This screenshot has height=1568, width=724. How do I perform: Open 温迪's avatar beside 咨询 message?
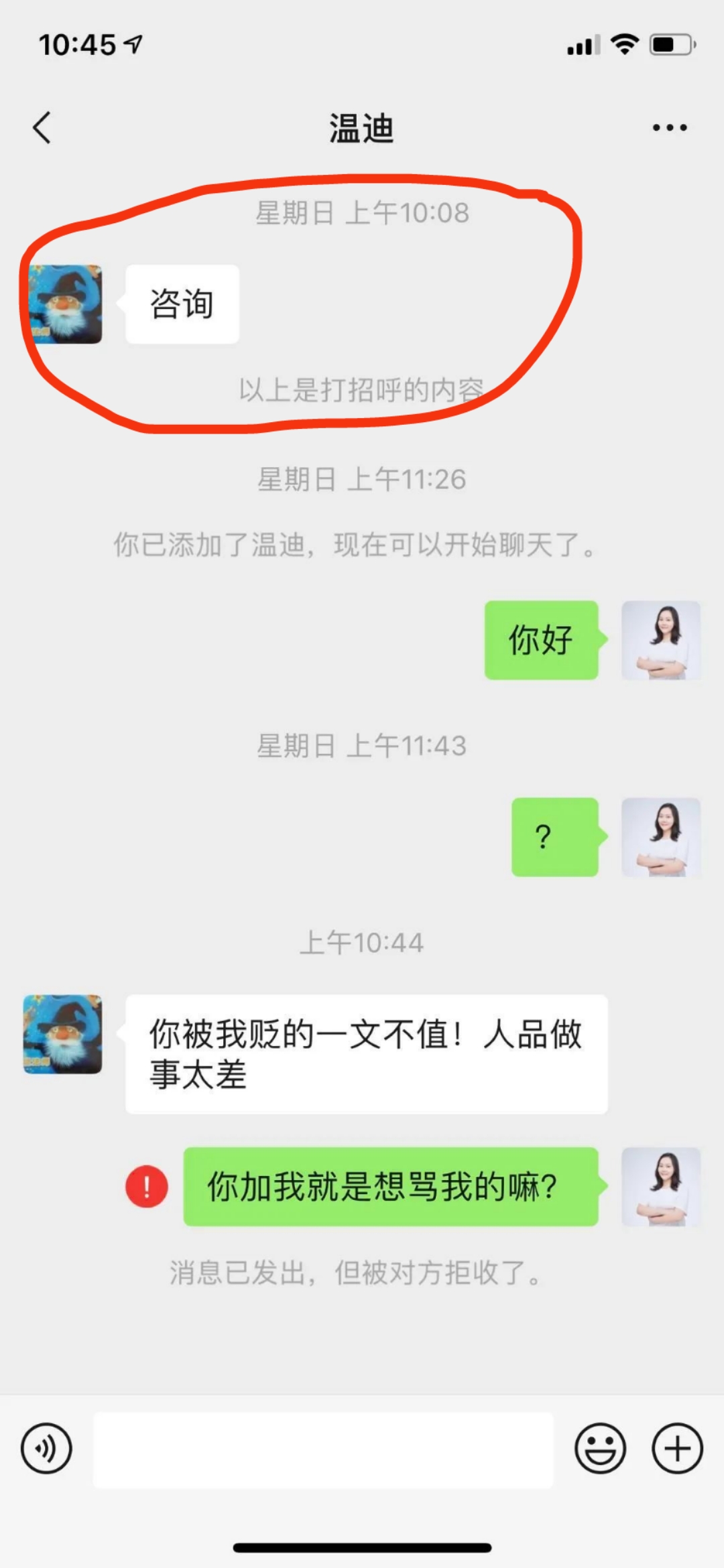(63, 304)
